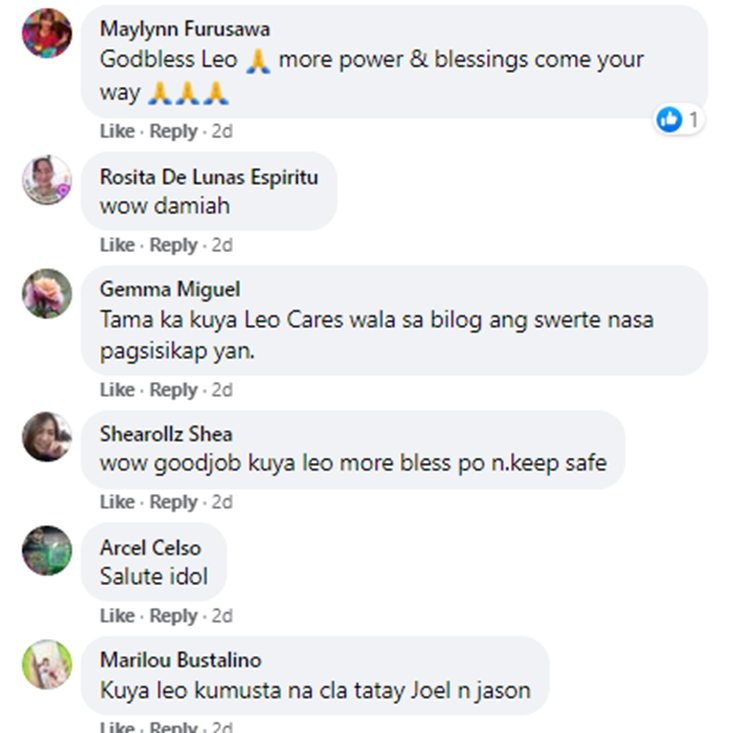Open Gemma Miguel's profile name
Screen dimensions: 750x733
click(170, 289)
